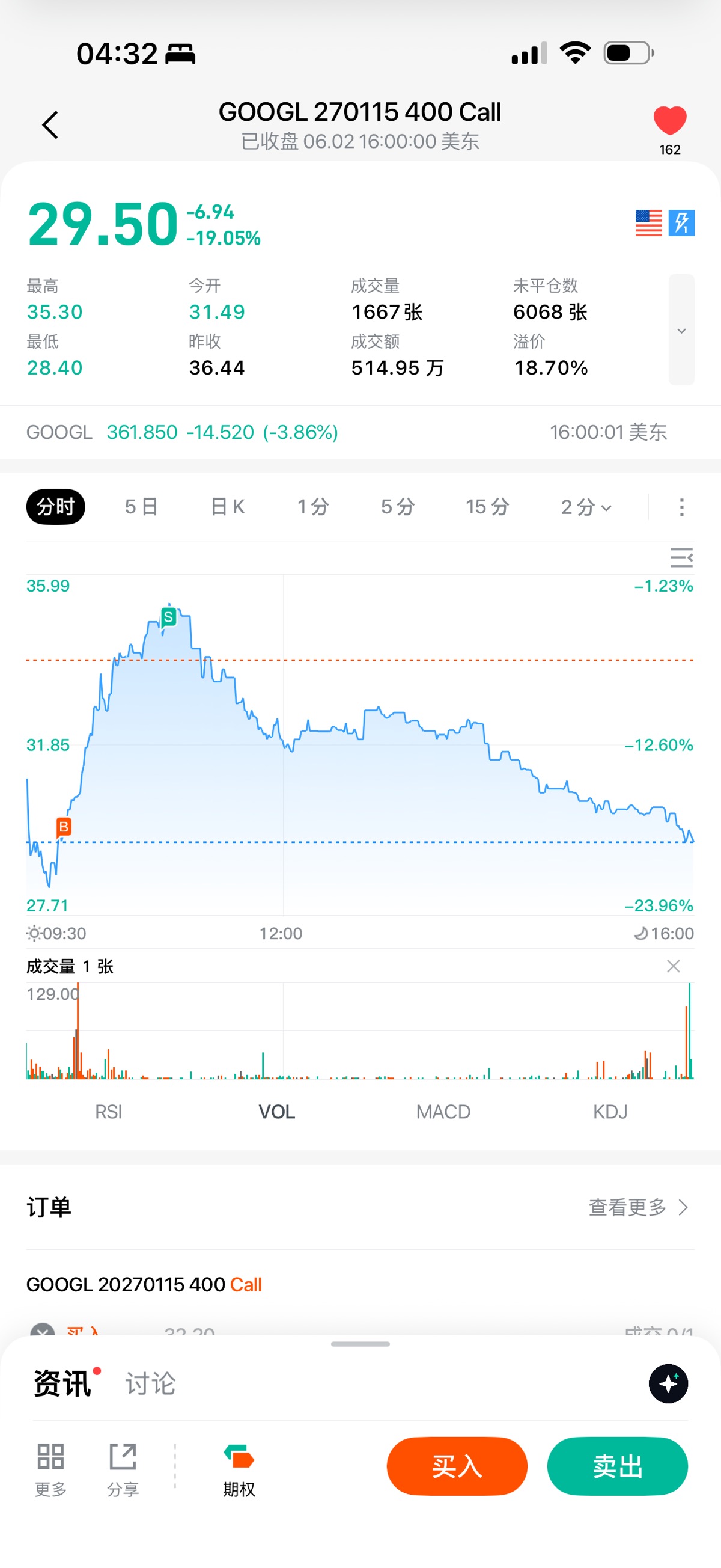Select the 15分 chart interval
This screenshot has height=1568, width=721.
pyautogui.click(x=487, y=506)
